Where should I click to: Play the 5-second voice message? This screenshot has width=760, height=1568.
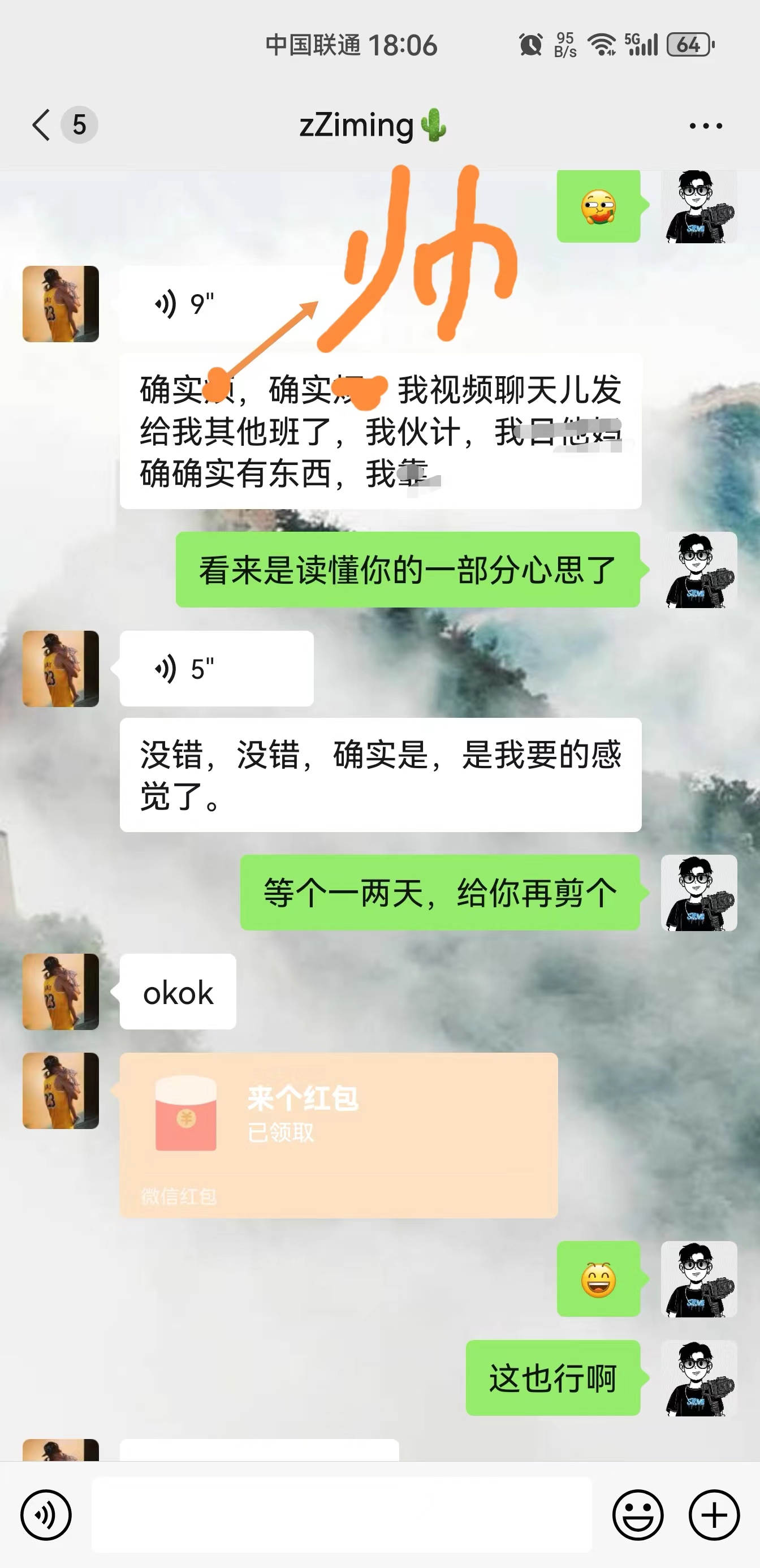point(217,669)
